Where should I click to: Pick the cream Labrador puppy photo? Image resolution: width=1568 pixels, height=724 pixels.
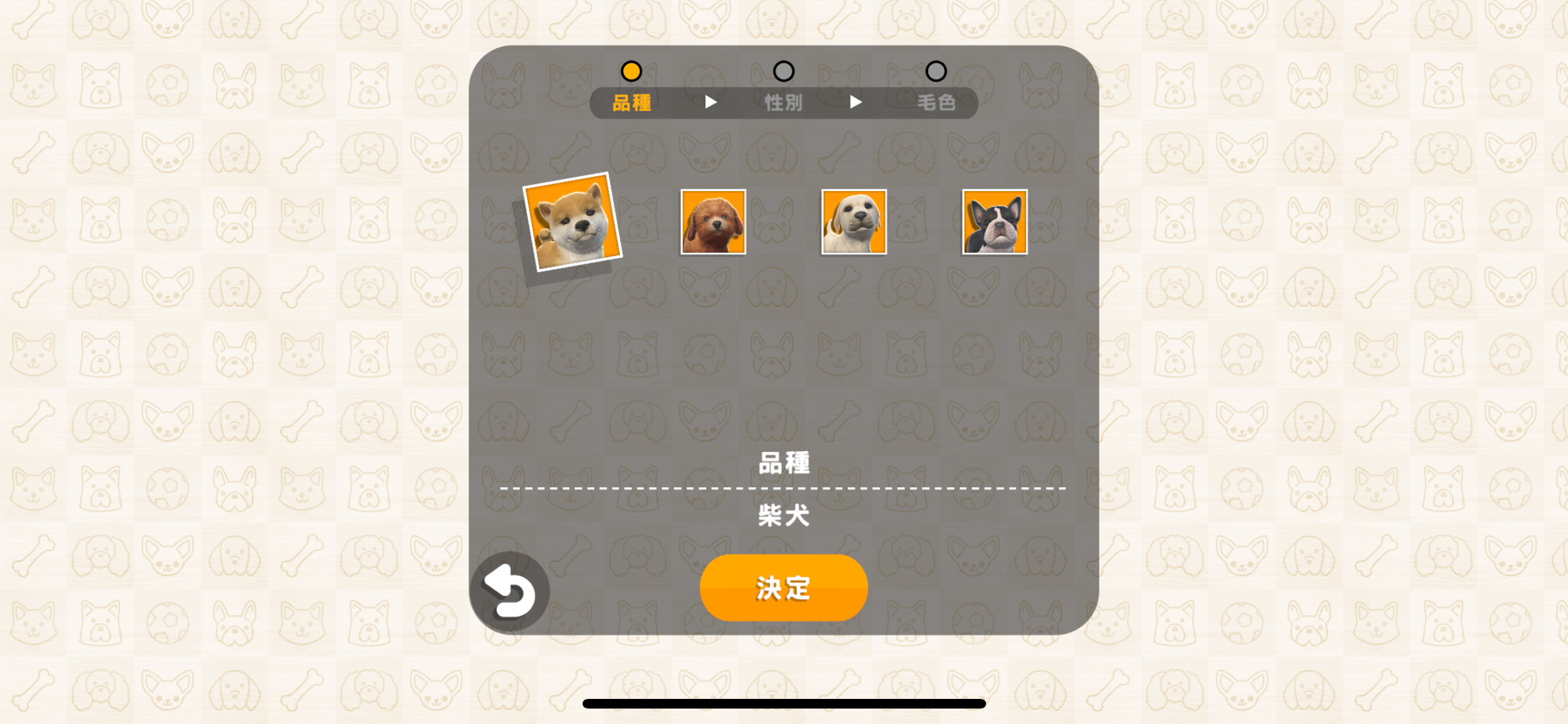tap(854, 222)
